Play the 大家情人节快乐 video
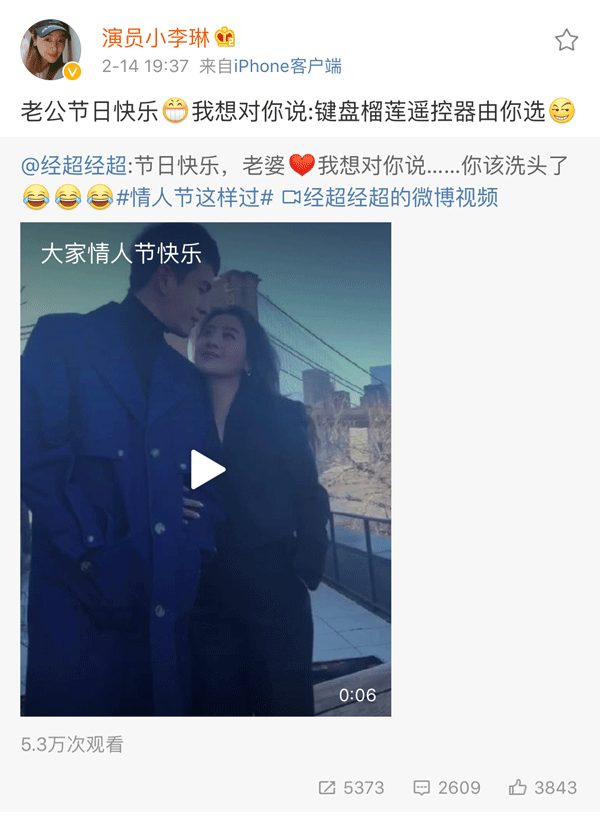This screenshot has width=600, height=821. coord(206,469)
